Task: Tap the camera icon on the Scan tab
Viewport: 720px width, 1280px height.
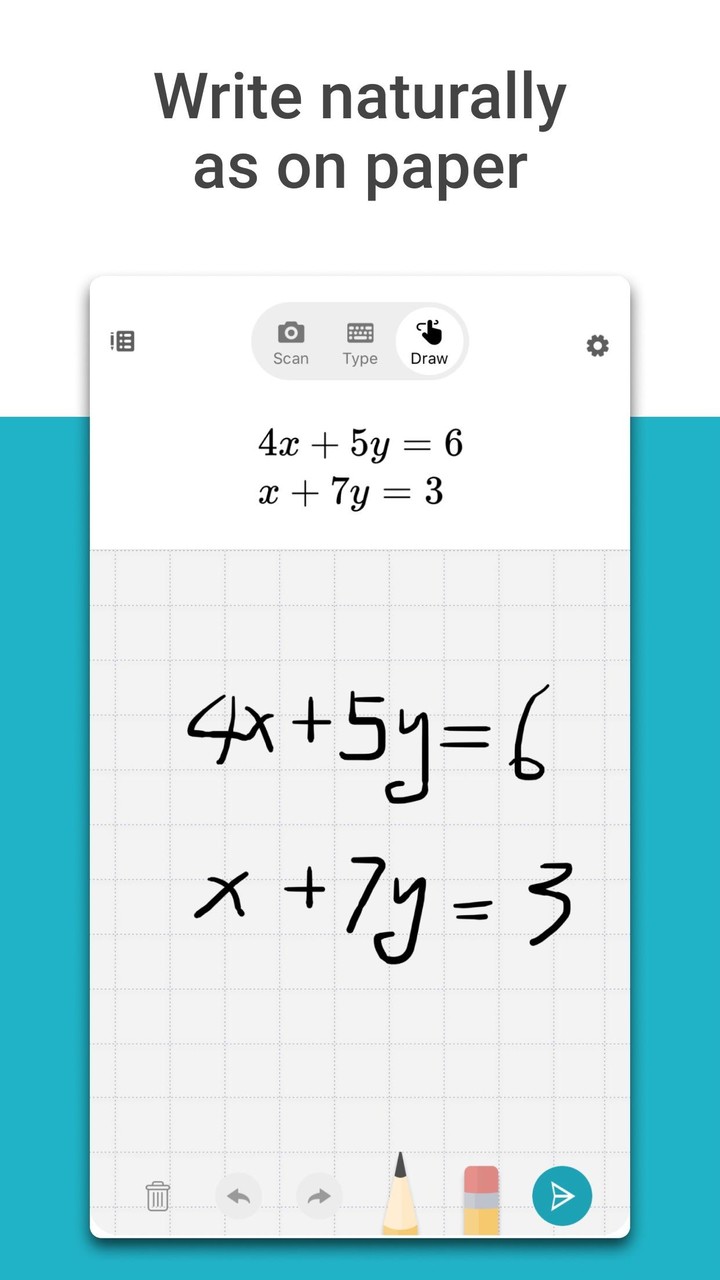Action: [x=290, y=332]
